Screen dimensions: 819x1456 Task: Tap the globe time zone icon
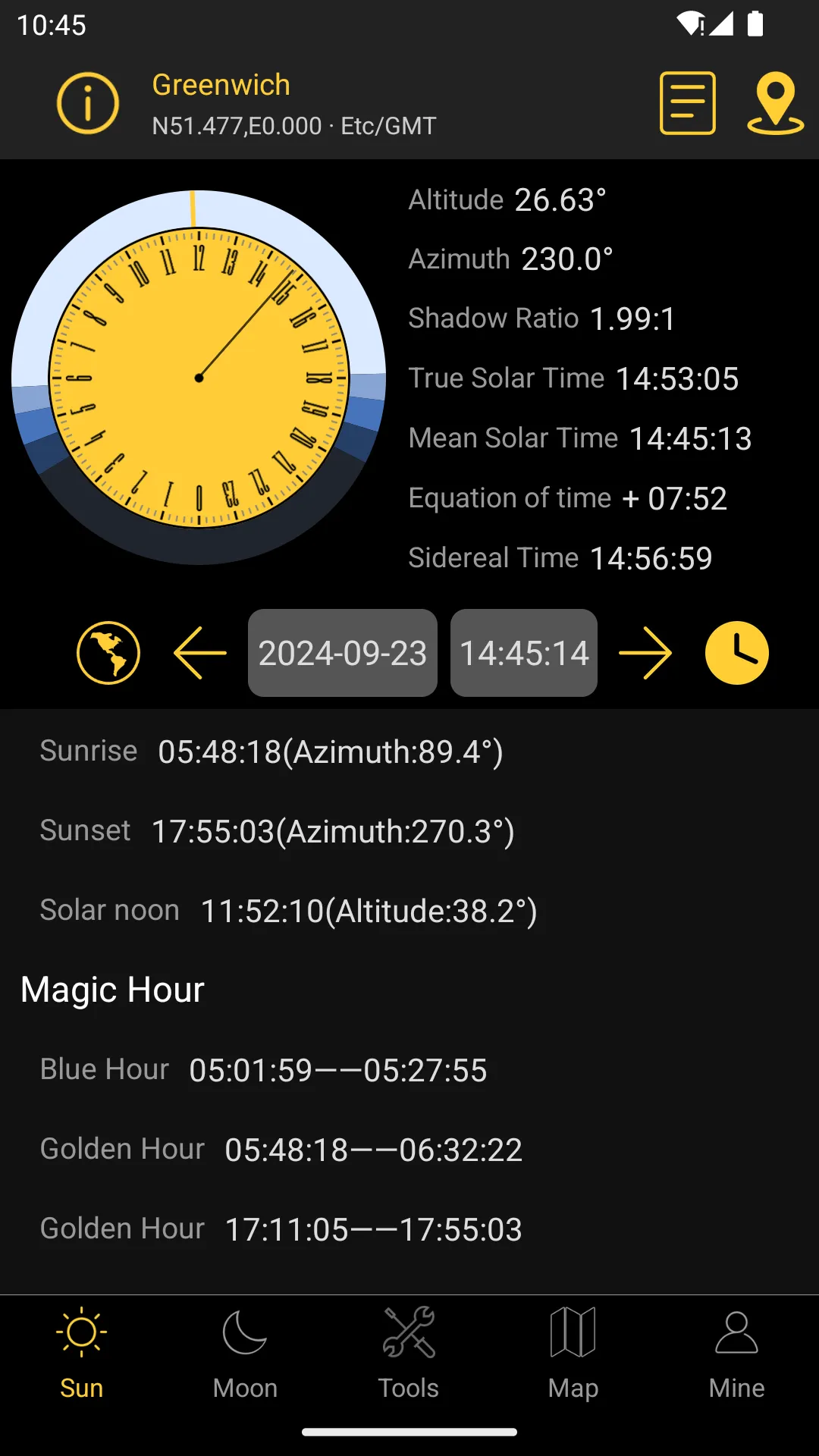[108, 653]
